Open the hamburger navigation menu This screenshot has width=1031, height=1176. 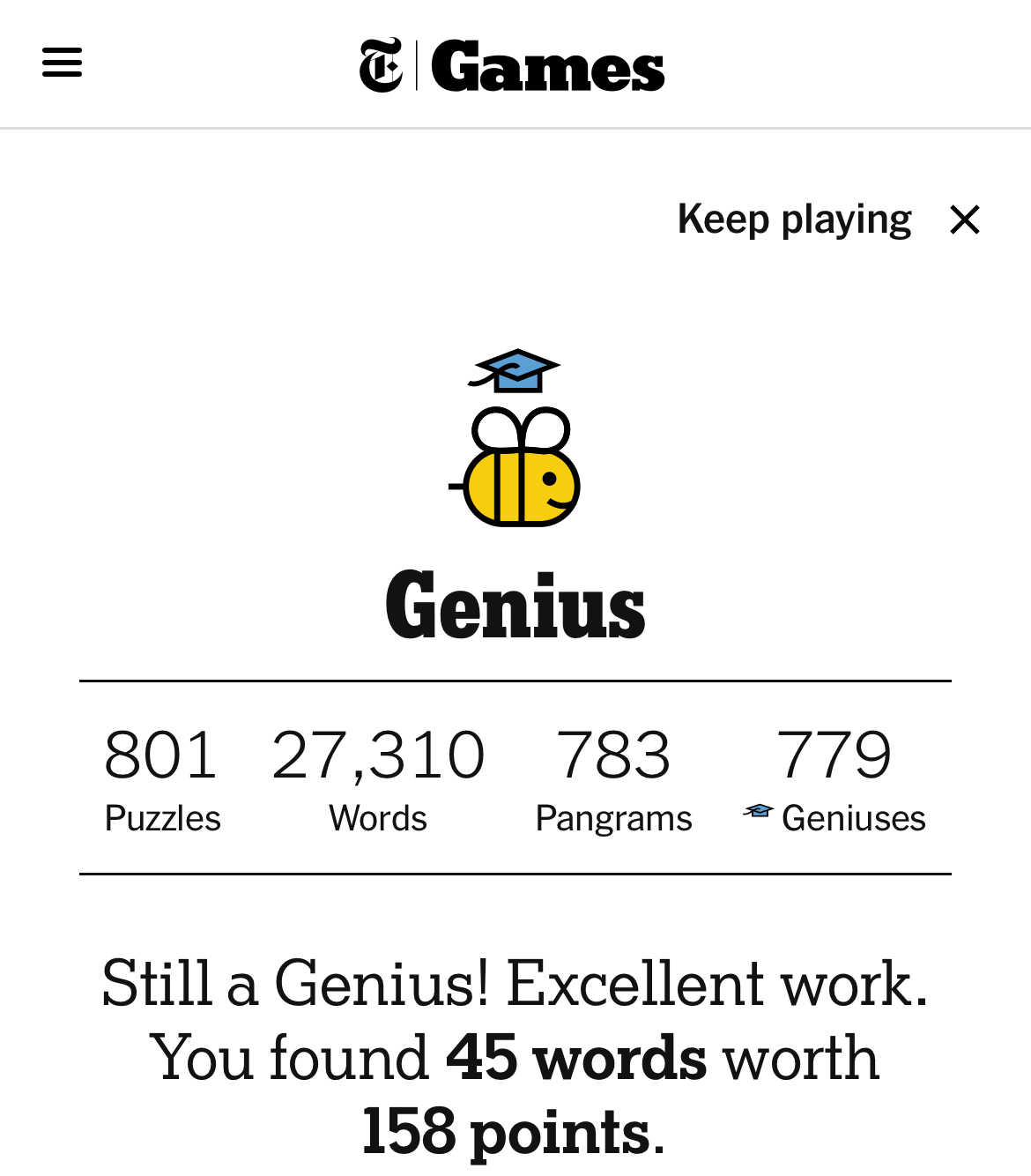[62, 63]
